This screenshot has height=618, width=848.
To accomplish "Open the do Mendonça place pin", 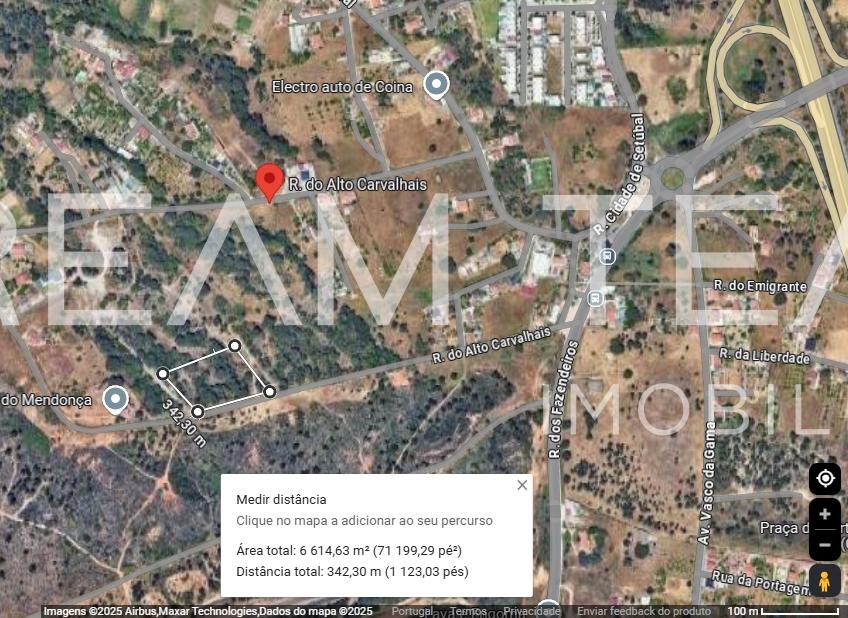I will (x=116, y=400).
